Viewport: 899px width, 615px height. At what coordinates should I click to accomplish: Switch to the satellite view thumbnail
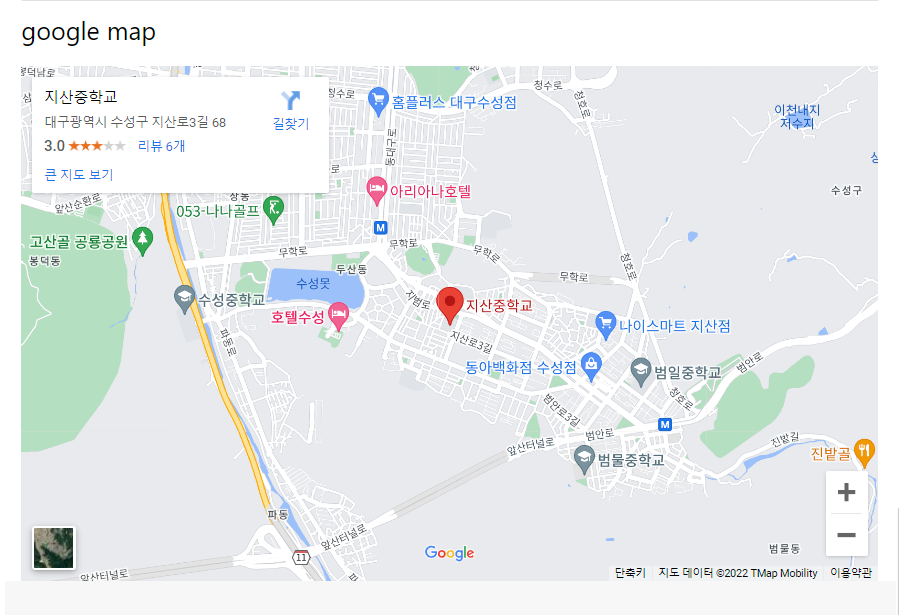pyautogui.click(x=54, y=547)
